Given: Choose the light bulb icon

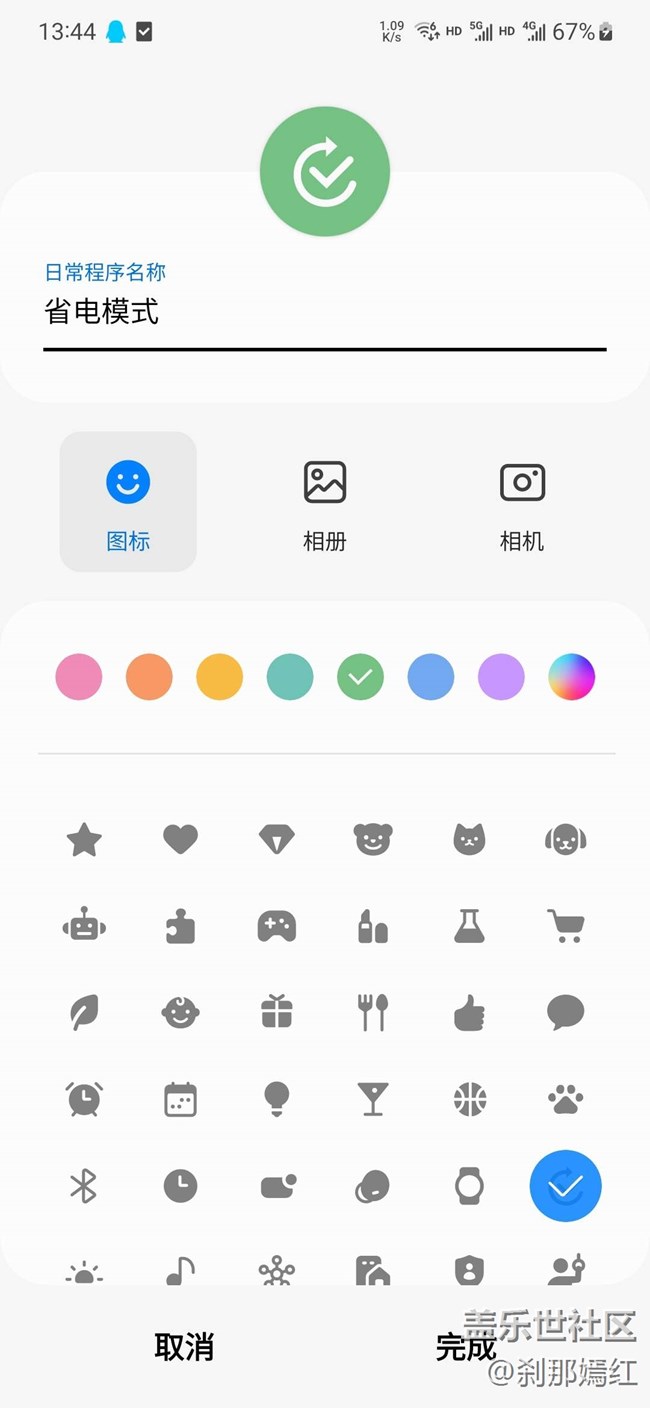Looking at the screenshot, I should (277, 1099).
